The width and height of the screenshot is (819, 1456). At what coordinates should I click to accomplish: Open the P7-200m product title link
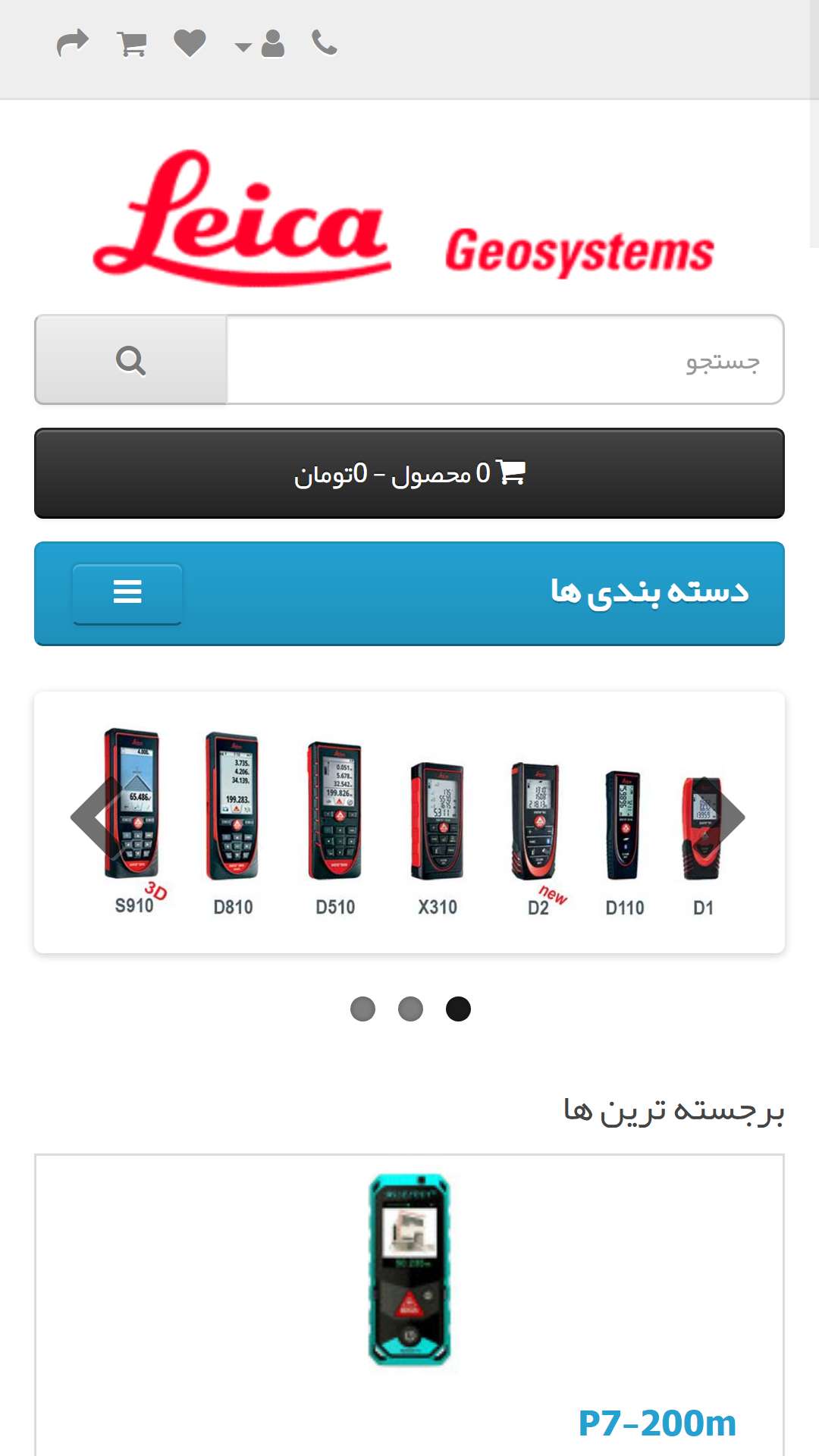(x=657, y=1423)
